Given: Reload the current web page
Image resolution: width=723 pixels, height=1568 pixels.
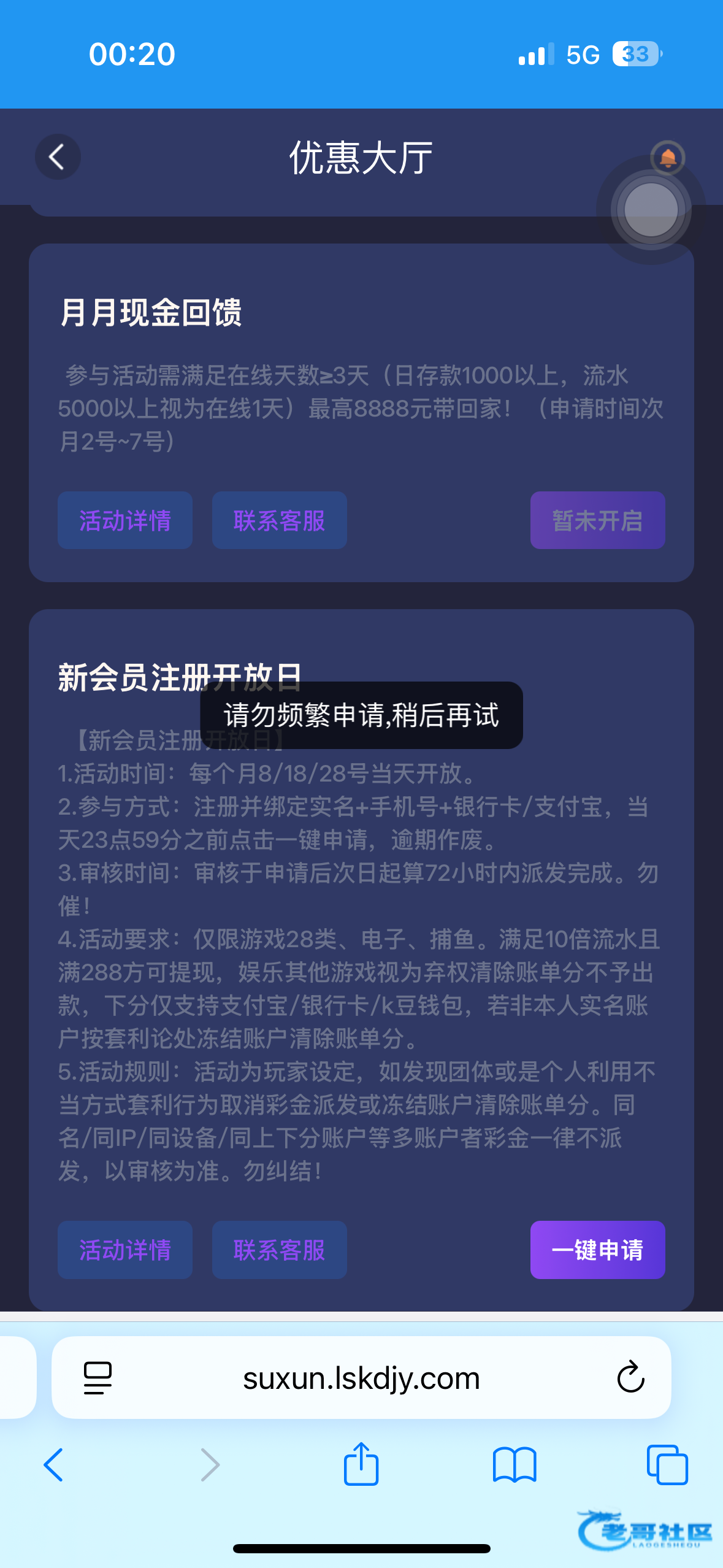Looking at the screenshot, I should [630, 1378].
